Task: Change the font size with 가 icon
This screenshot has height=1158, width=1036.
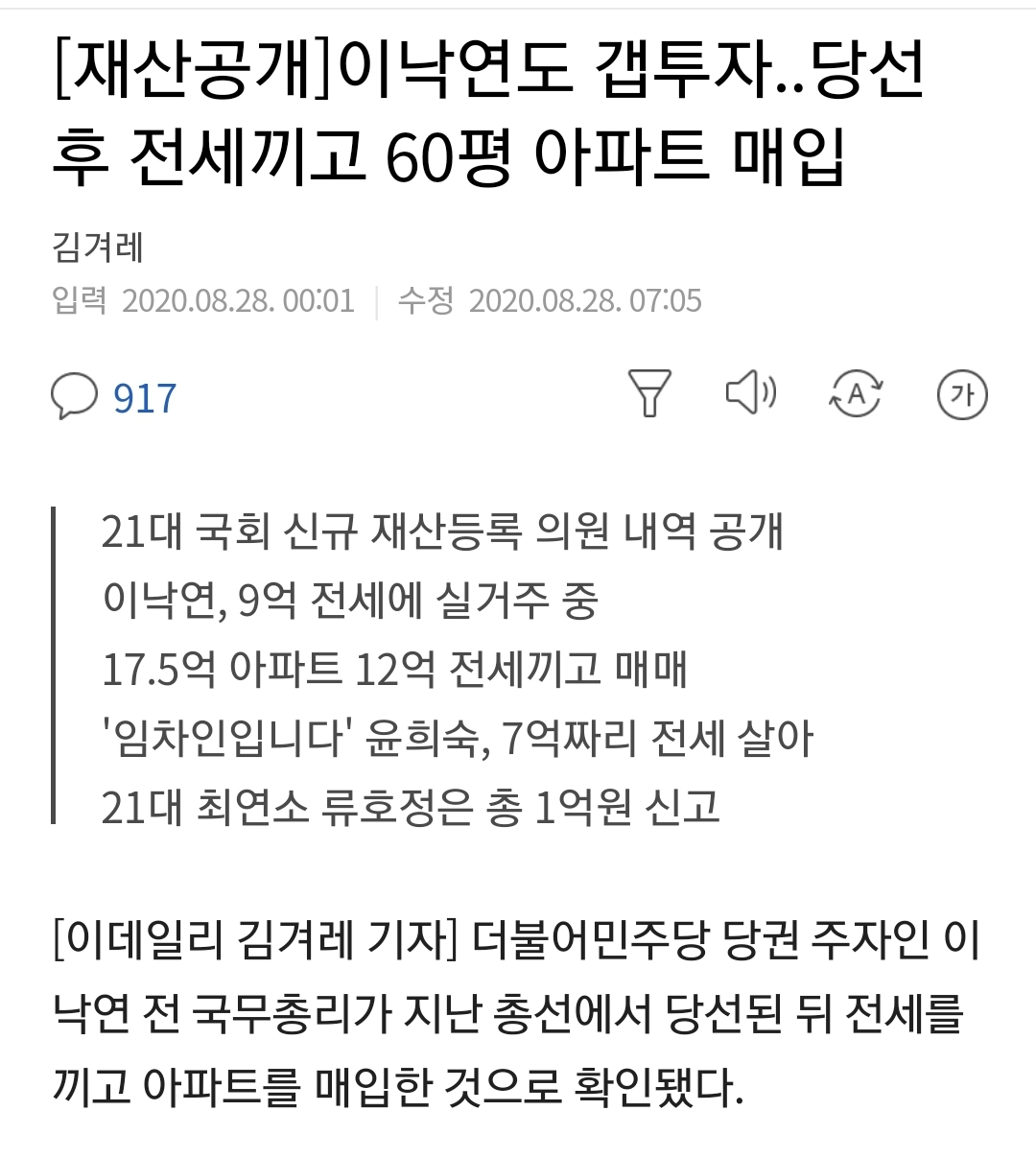Action: point(961,394)
